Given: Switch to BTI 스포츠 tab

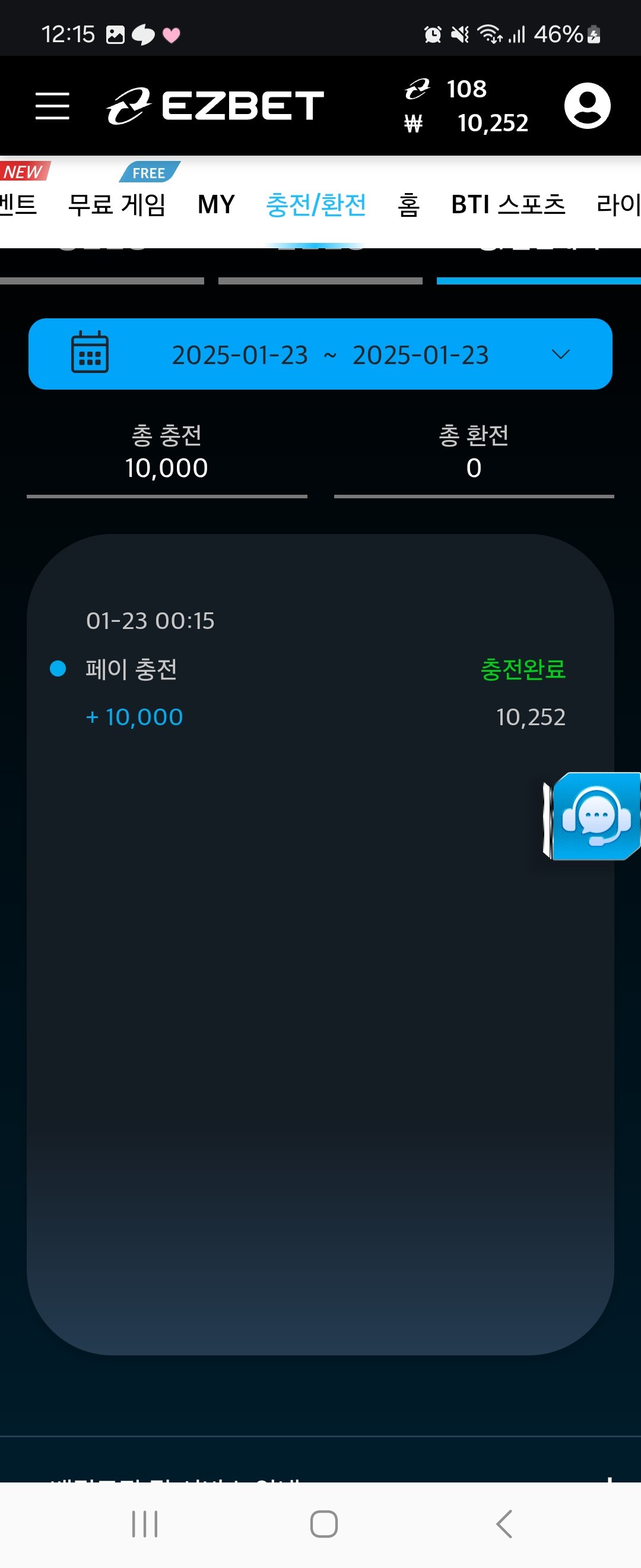Looking at the screenshot, I should point(508,204).
